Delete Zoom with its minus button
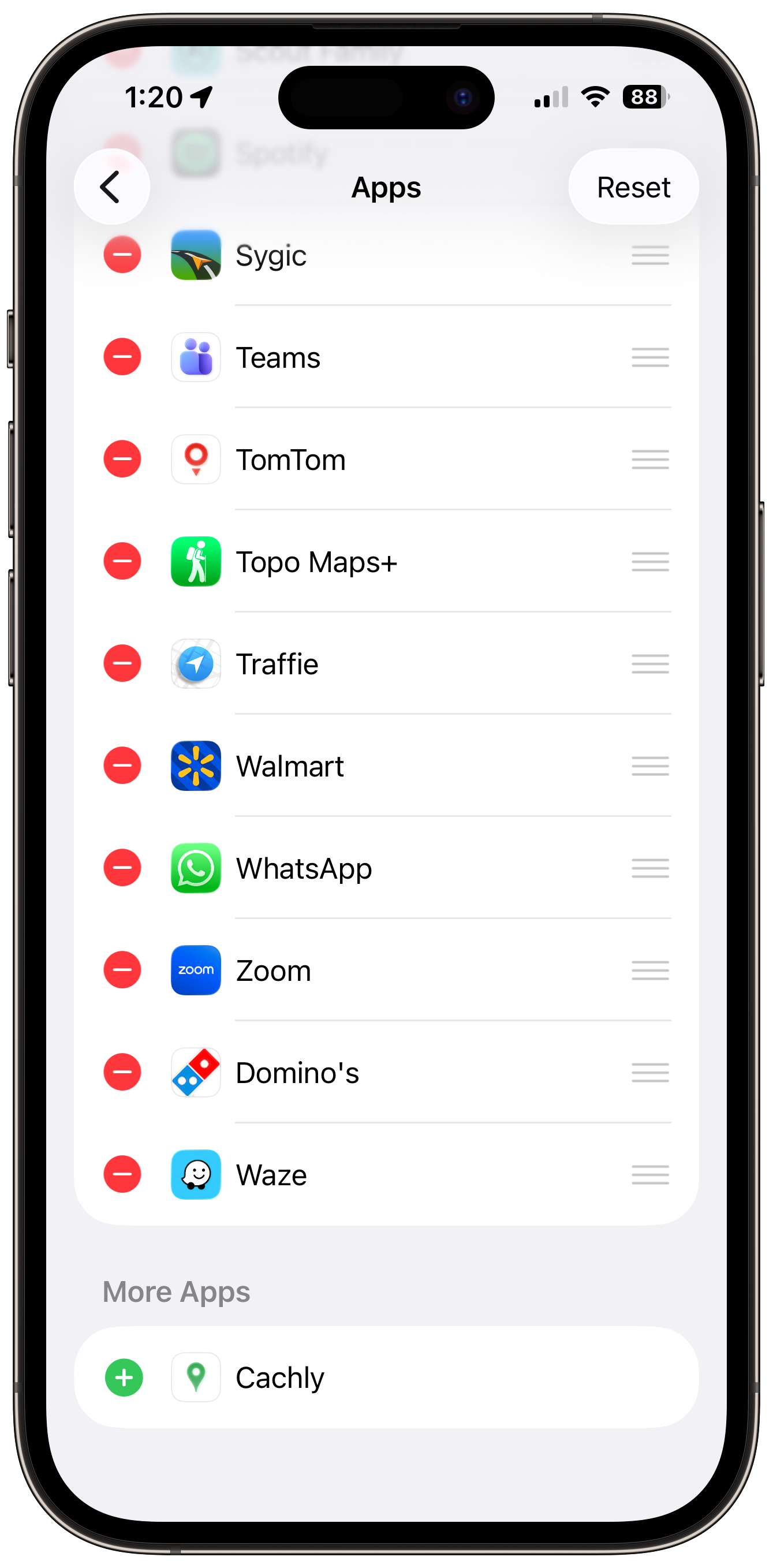 pyautogui.click(x=122, y=970)
